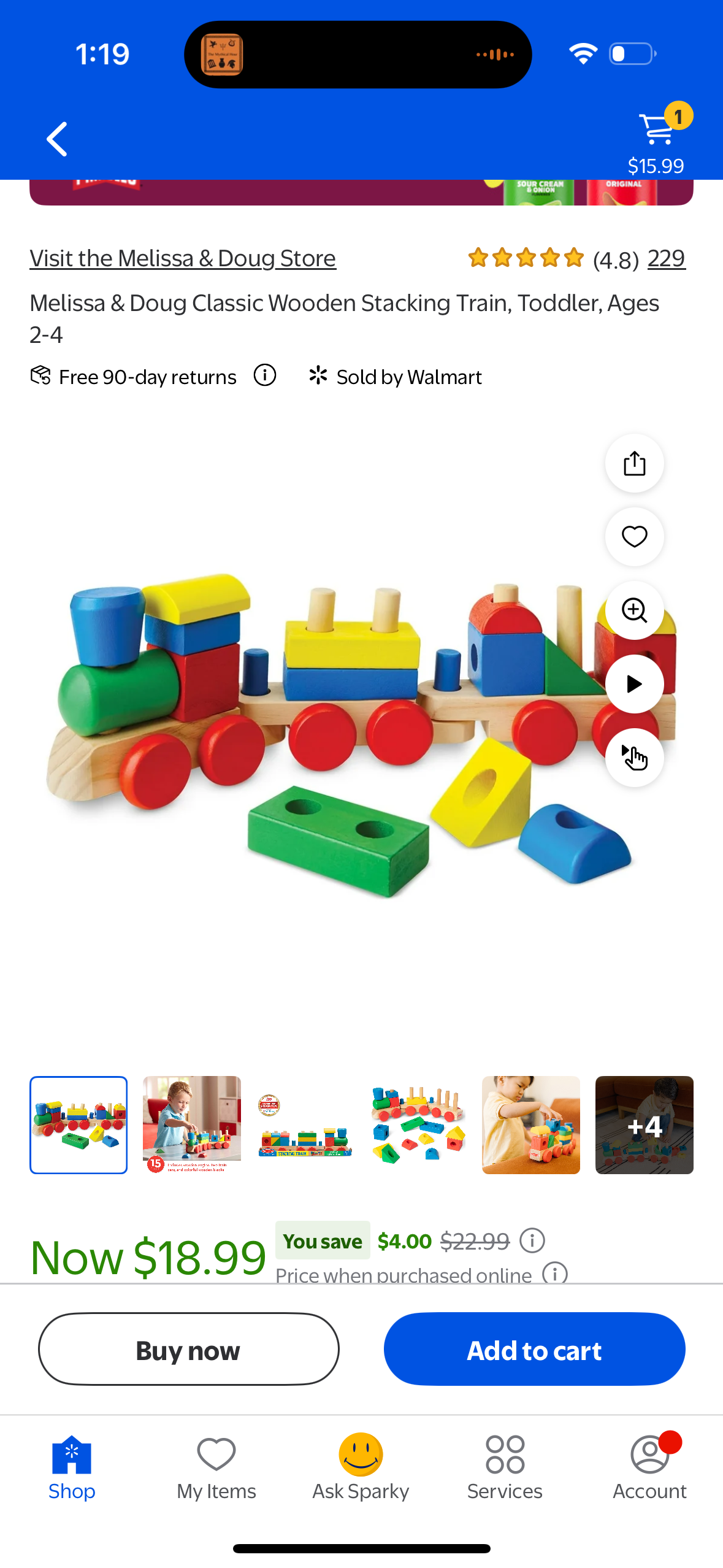Screen dimensions: 723x1568
Task: Tap Buy now
Action: click(188, 1349)
